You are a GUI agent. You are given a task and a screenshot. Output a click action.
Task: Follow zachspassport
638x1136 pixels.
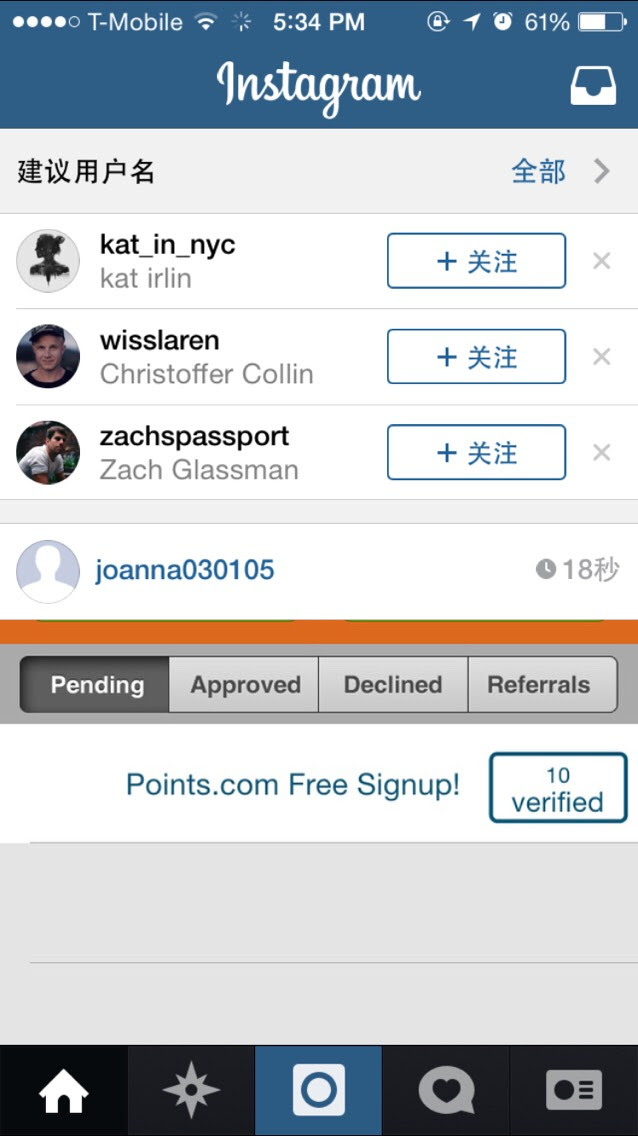476,452
